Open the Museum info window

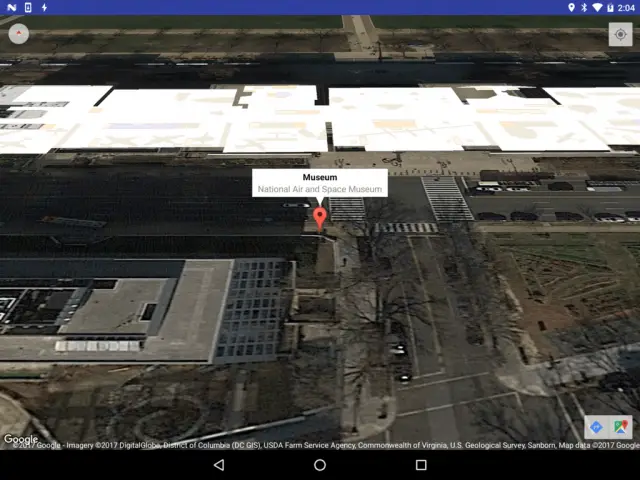tap(319, 183)
